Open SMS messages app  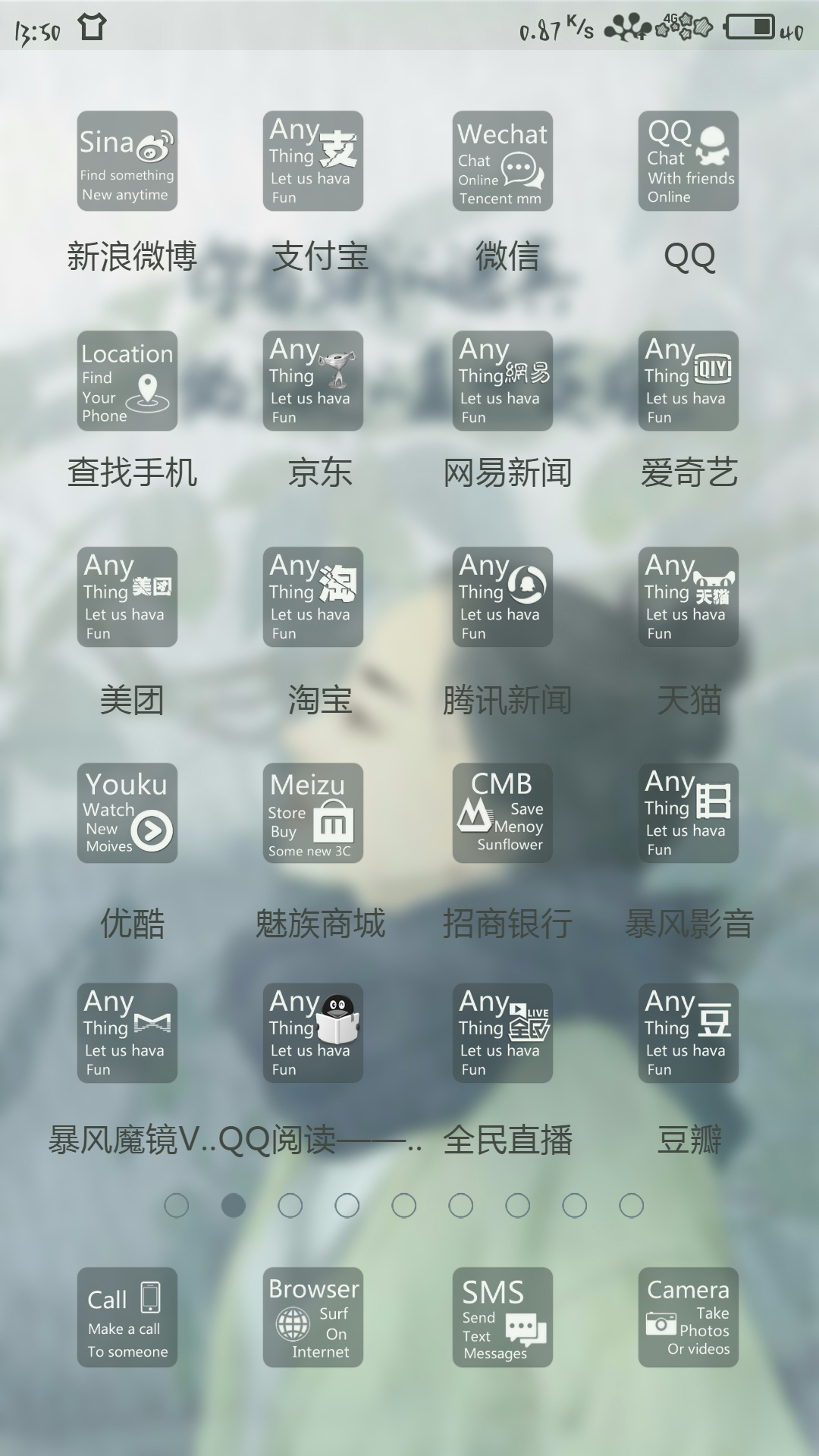pos(503,1317)
